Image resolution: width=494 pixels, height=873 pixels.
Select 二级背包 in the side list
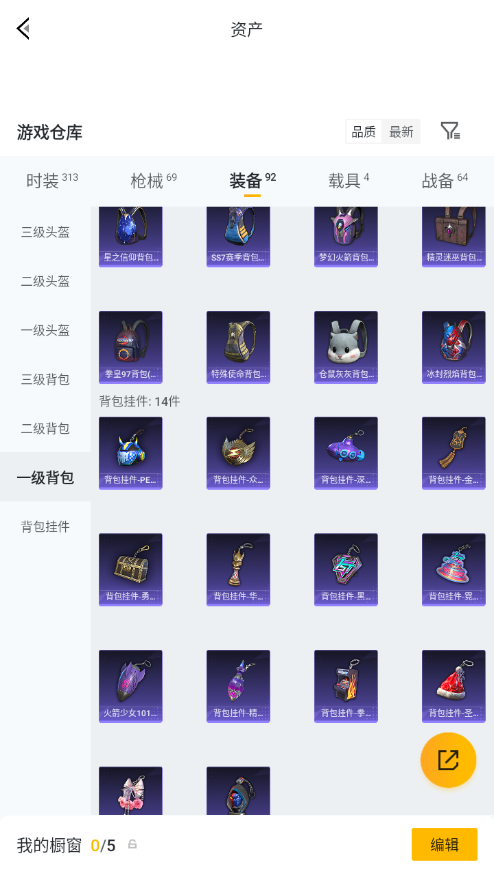pos(45,428)
